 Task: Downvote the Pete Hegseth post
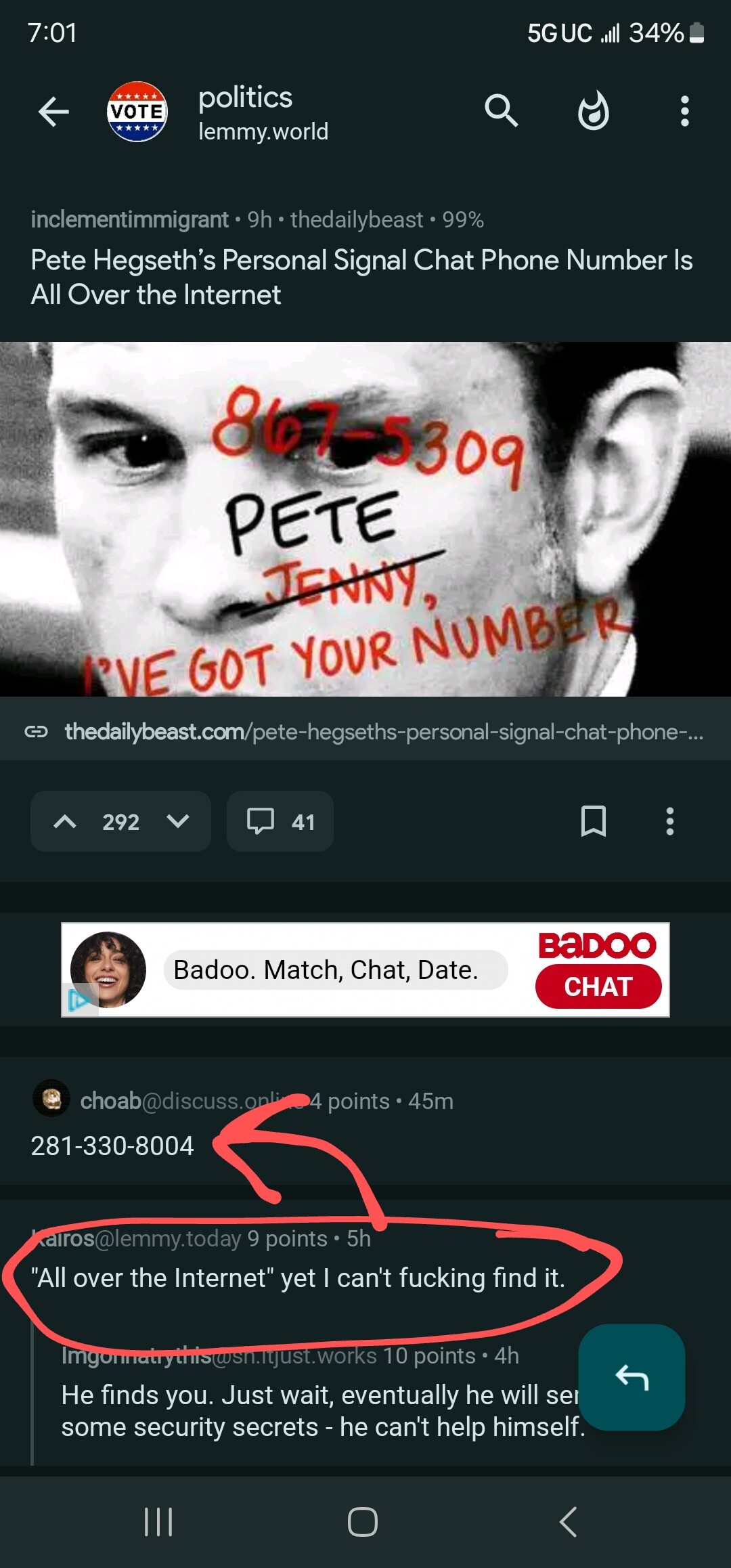click(x=178, y=821)
